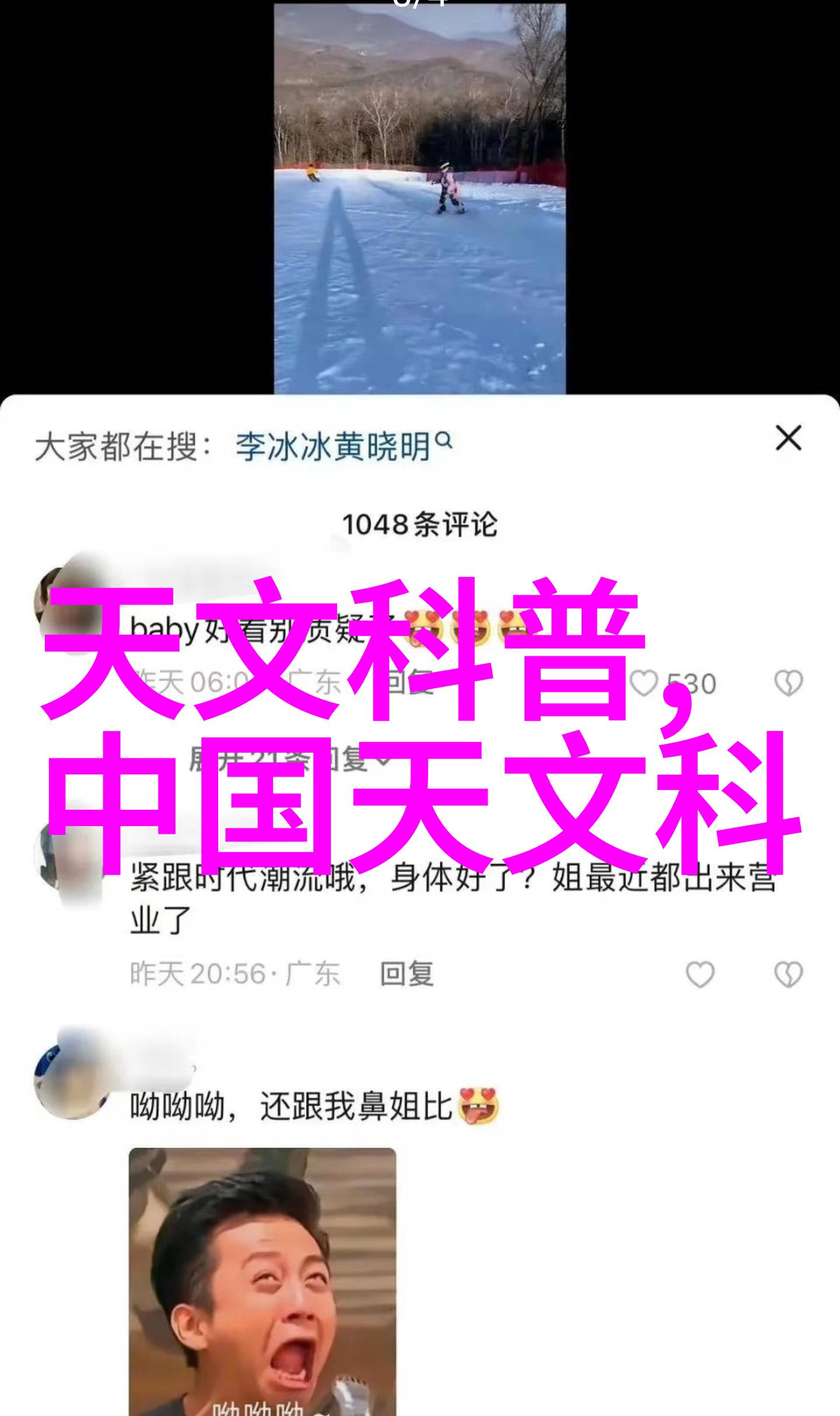Reply to the 昨天 20:56 comment
840x1416 pixels.
coord(407,974)
